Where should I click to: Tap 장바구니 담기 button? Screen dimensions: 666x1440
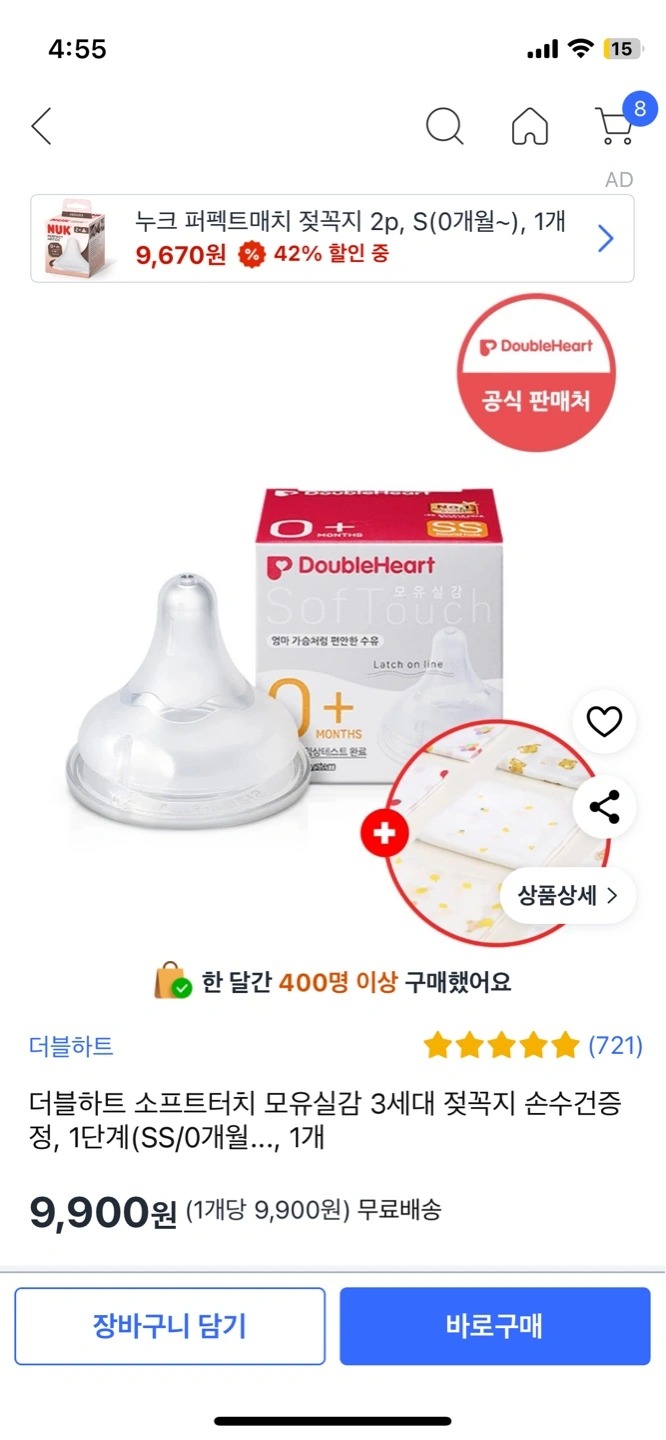tap(170, 1326)
